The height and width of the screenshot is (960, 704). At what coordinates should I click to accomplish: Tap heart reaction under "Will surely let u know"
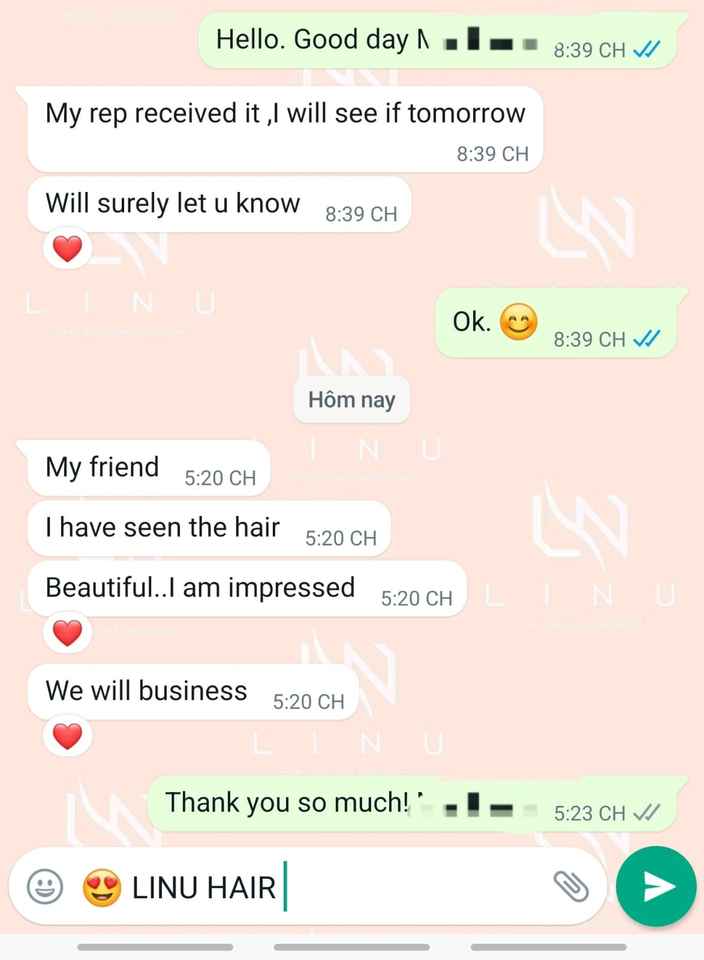tap(67, 249)
